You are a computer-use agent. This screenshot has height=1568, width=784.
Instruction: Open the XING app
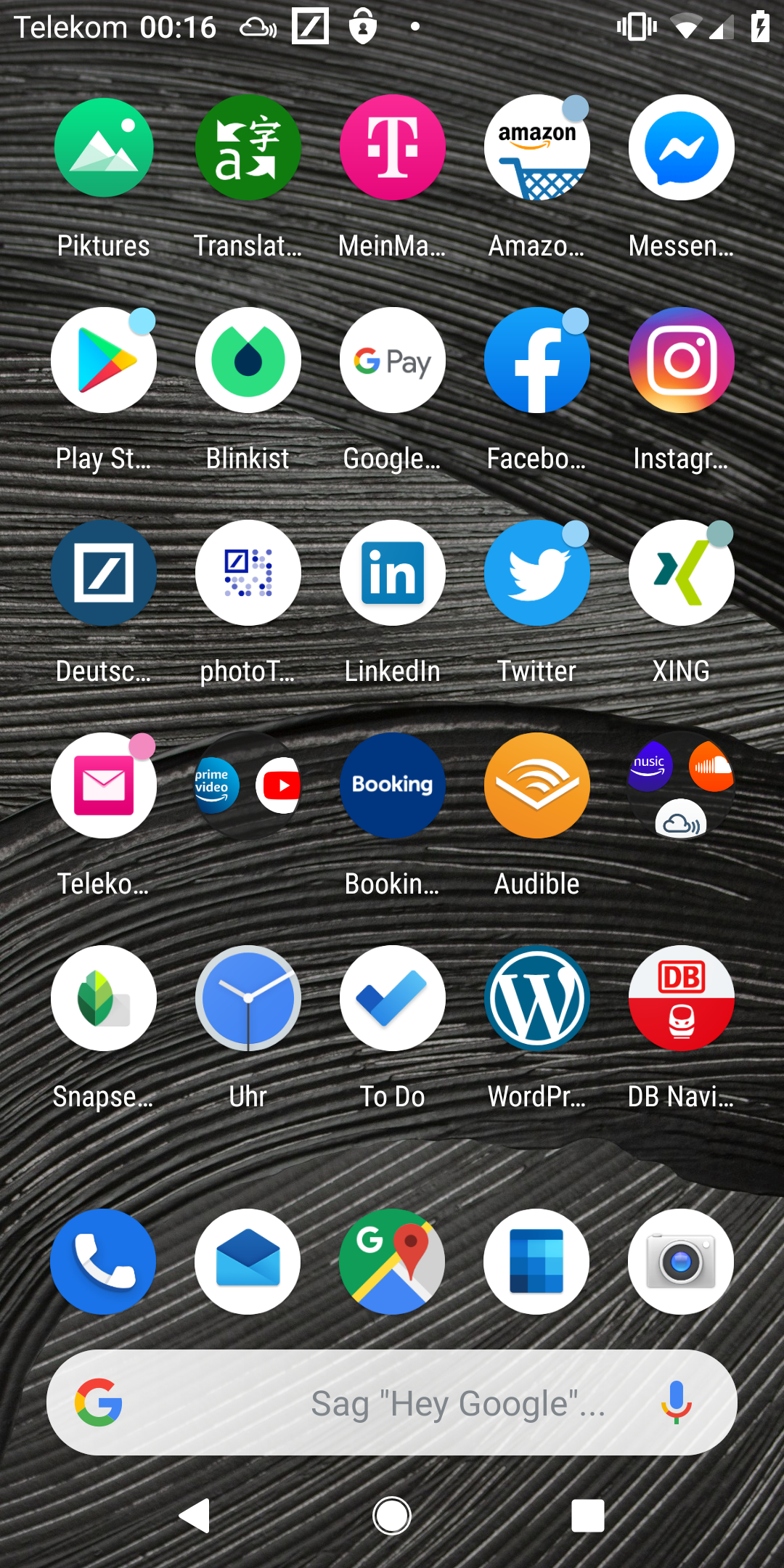coord(681,573)
